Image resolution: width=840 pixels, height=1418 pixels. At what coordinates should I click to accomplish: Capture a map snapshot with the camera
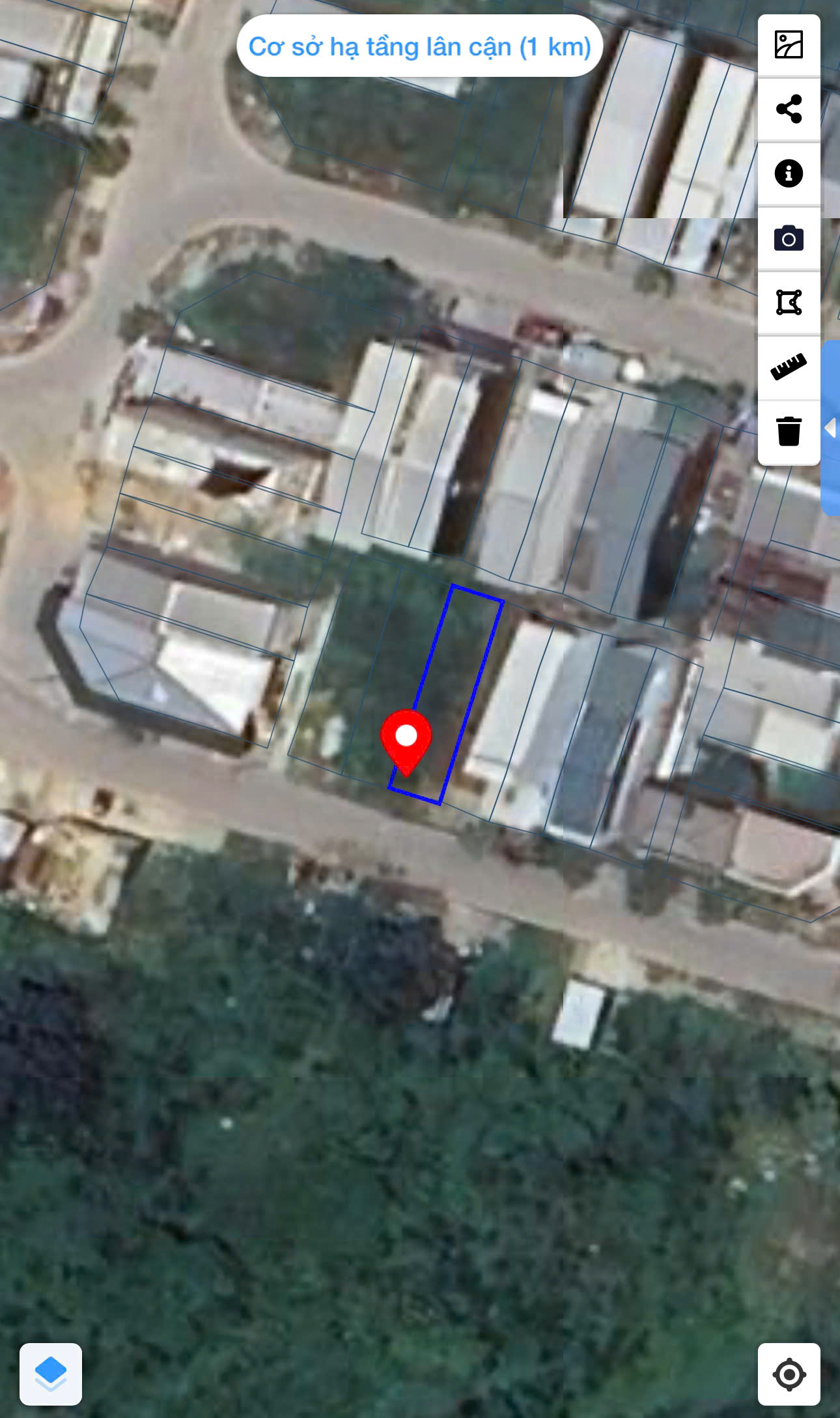pos(789,238)
